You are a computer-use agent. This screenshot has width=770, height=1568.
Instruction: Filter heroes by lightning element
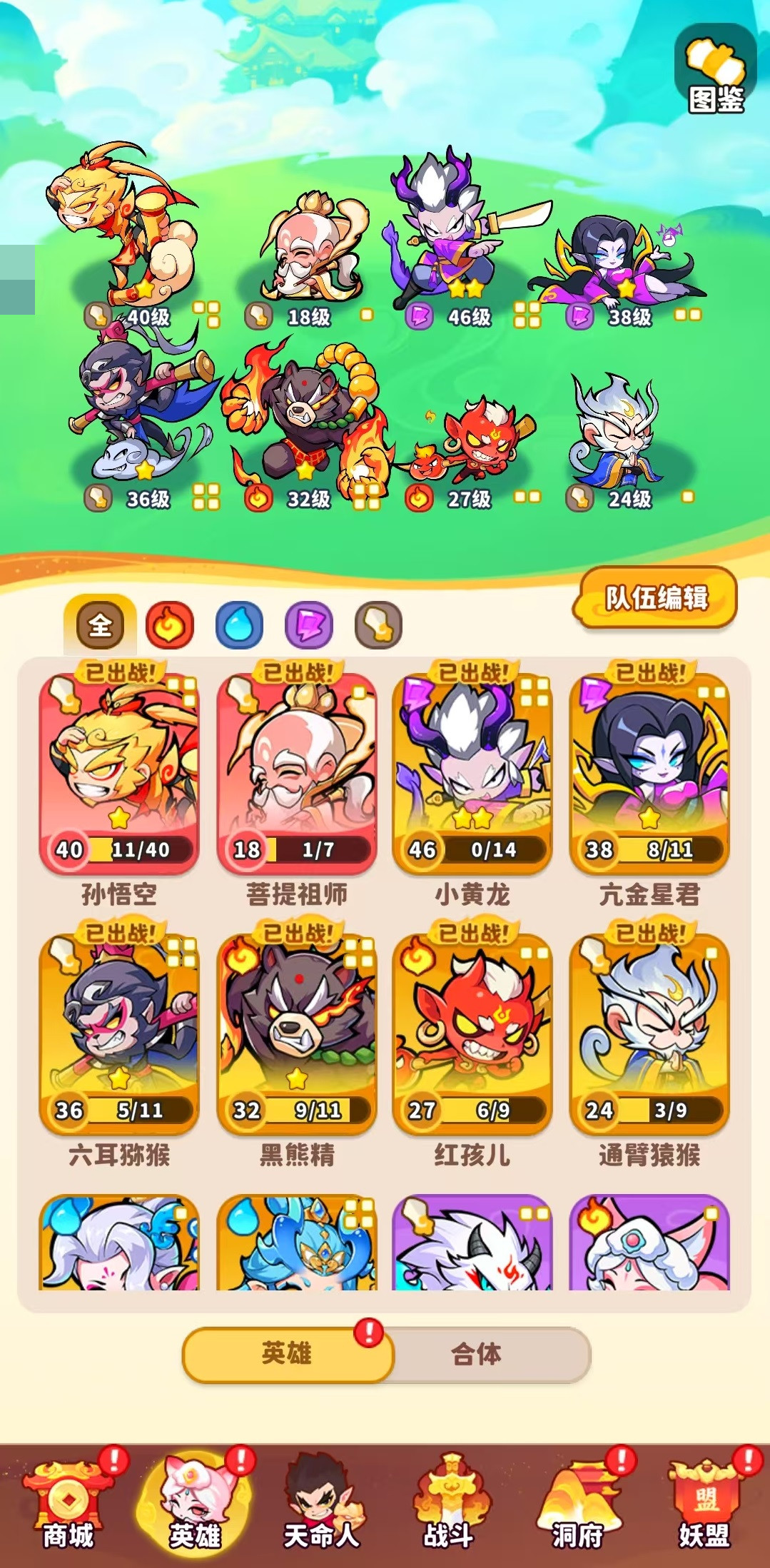(x=309, y=626)
